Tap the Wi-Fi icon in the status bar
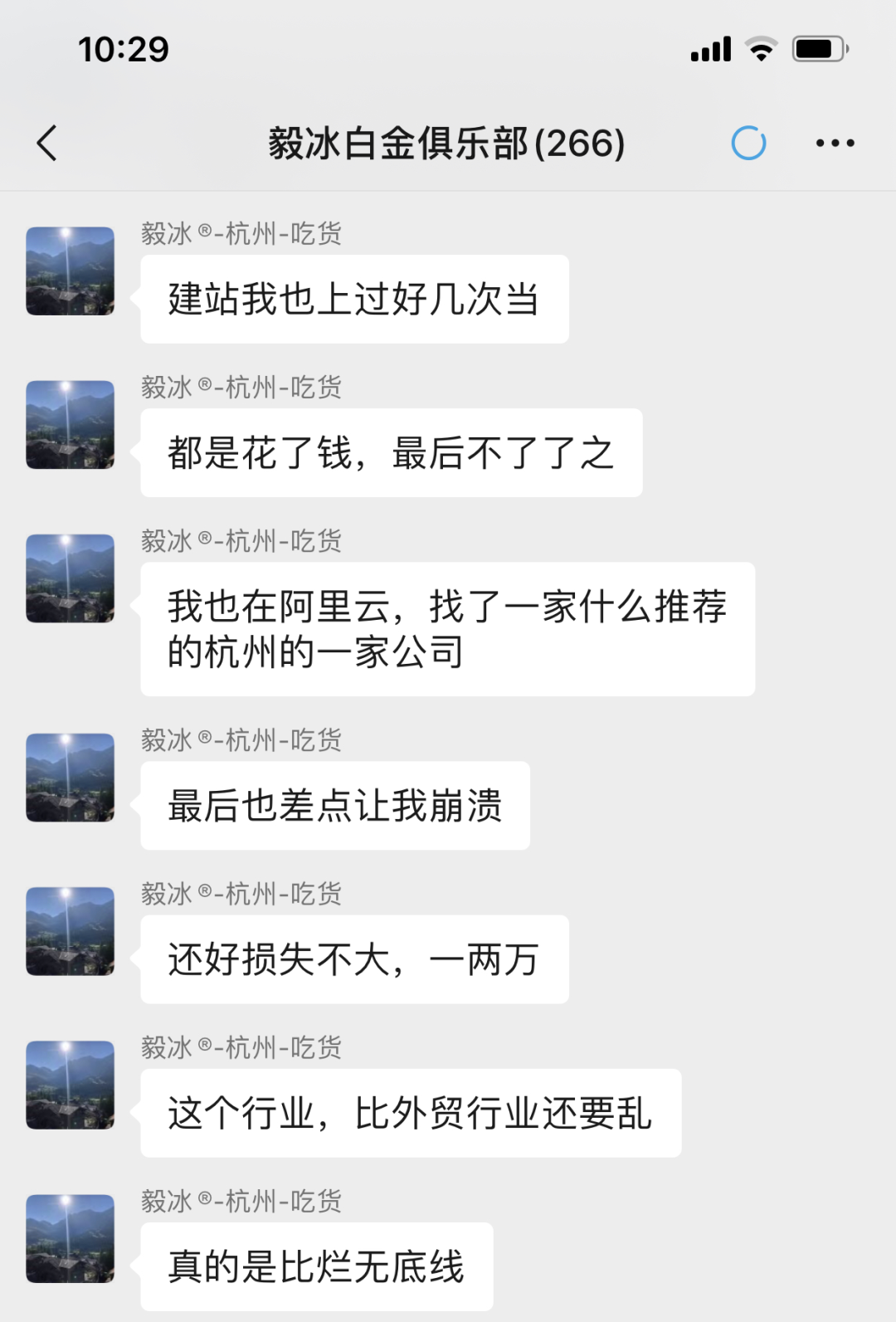This screenshot has height=1322, width=896. [x=760, y=49]
